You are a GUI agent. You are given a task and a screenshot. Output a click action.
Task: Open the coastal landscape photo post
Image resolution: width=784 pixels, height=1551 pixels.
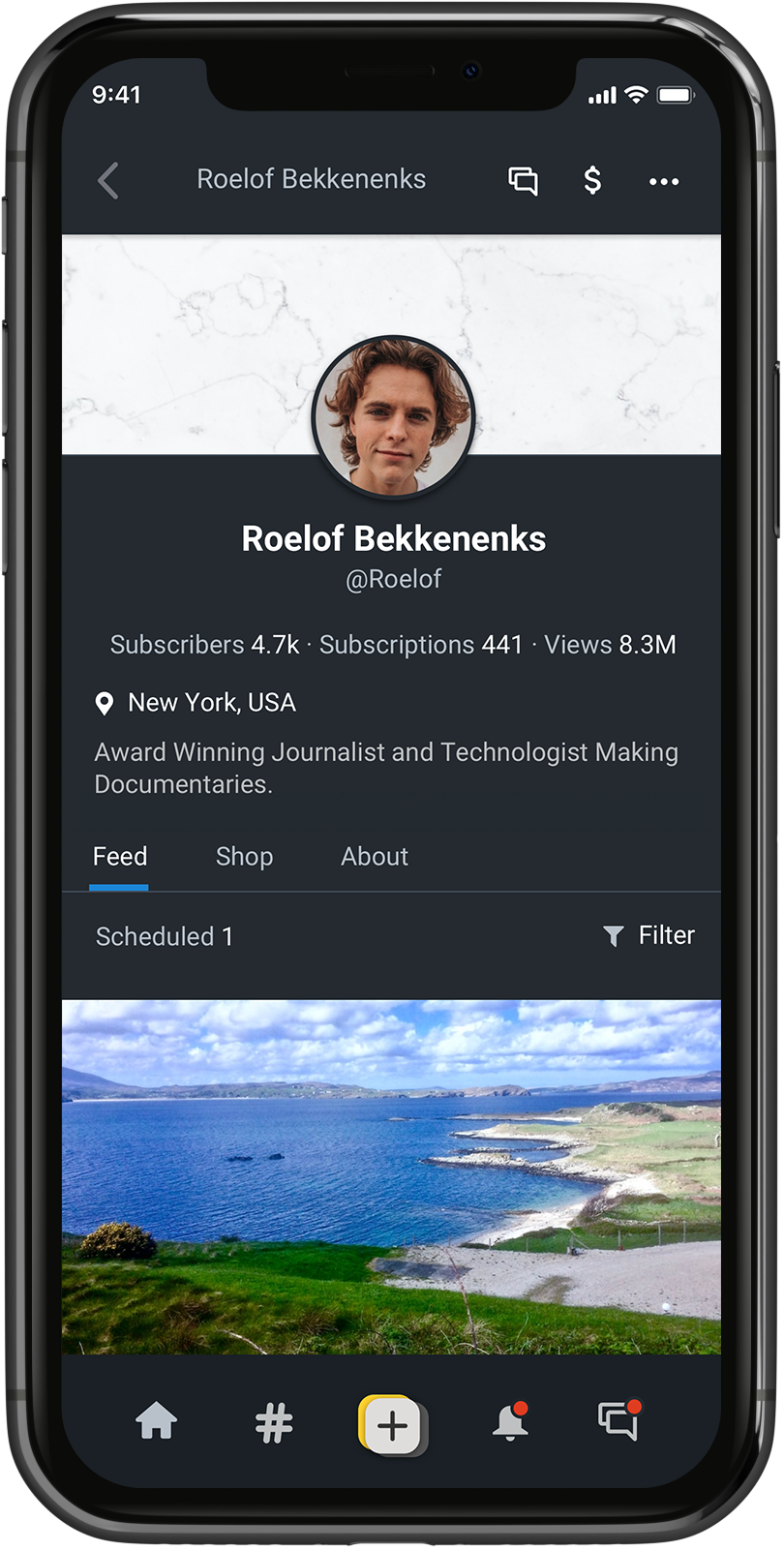pos(391,1176)
